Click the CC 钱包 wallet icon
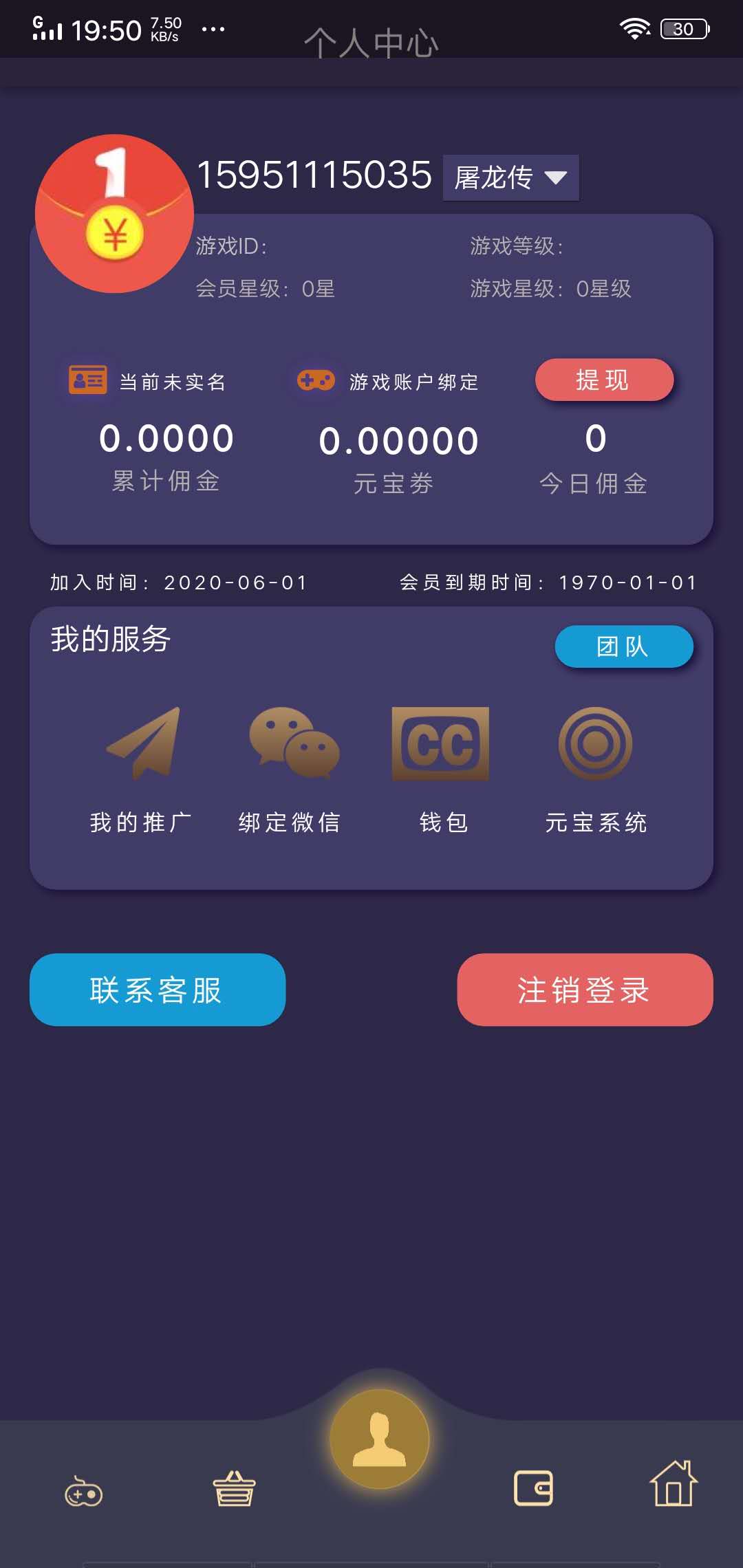This screenshot has width=743, height=1568. coord(440,744)
